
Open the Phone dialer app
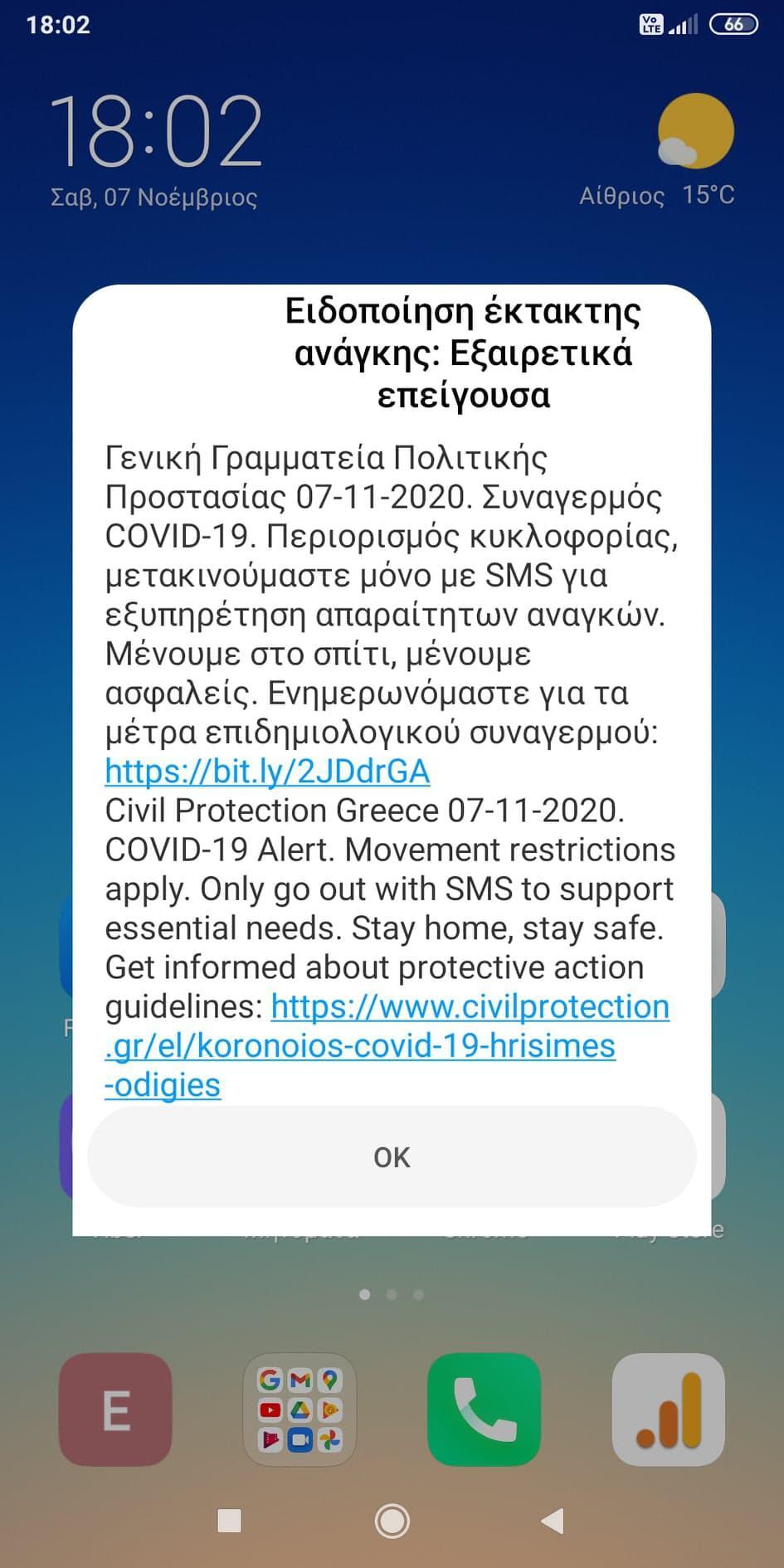click(x=484, y=1410)
